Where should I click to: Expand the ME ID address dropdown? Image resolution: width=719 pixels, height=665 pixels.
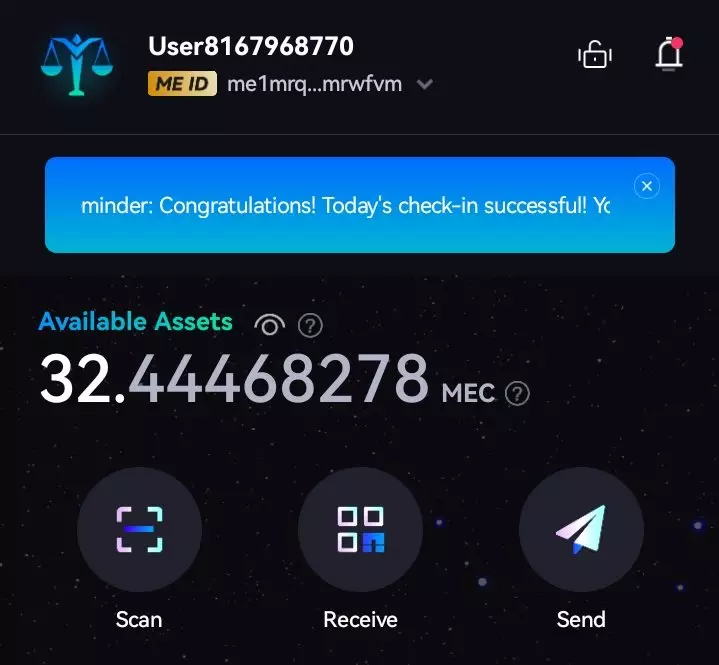424,85
